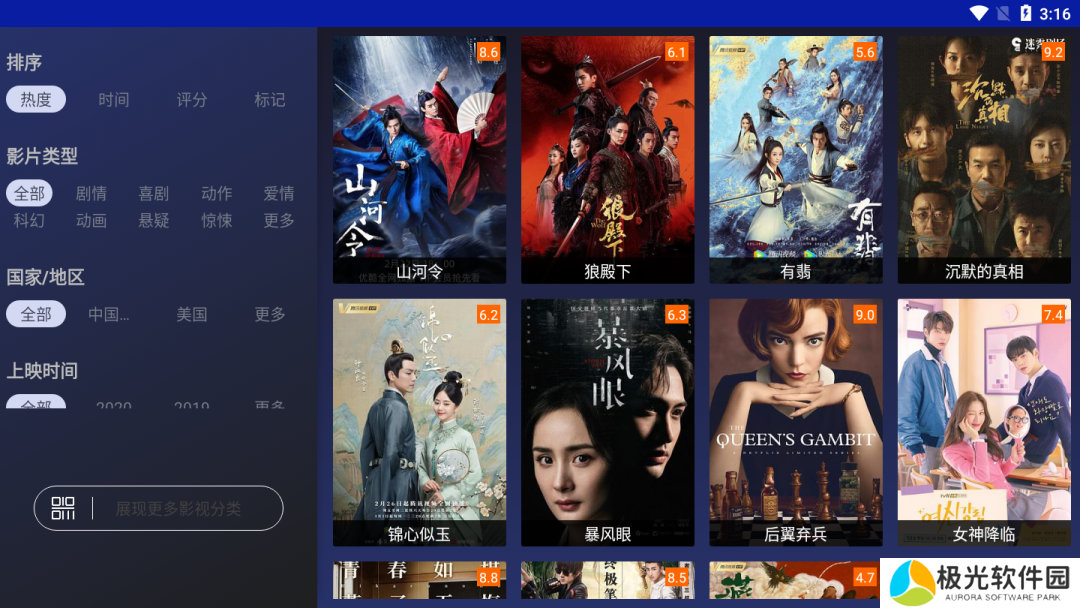Open the 山河令 poster
The width and height of the screenshot is (1080, 608).
point(419,160)
